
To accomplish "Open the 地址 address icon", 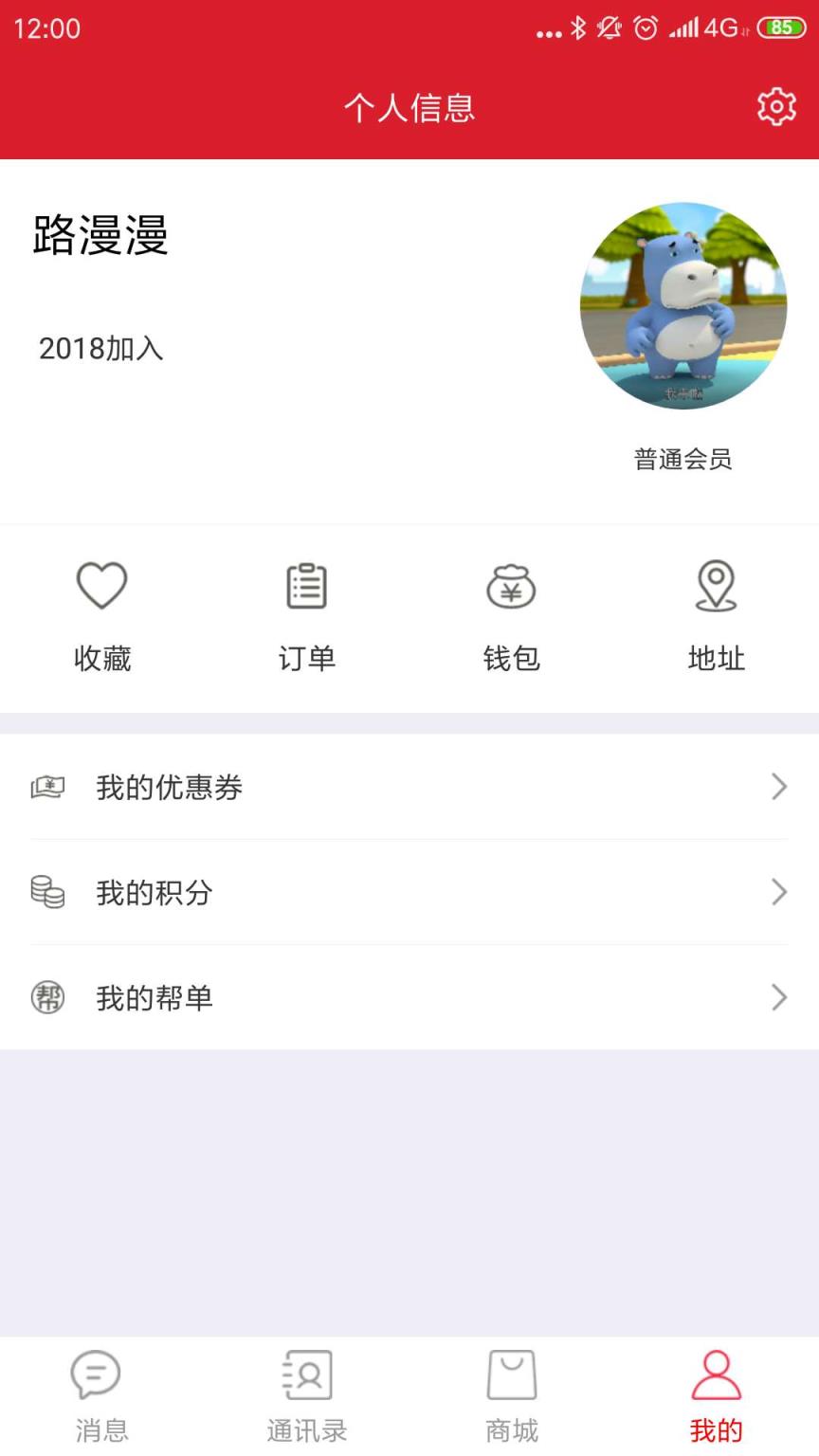I will click(x=717, y=586).
